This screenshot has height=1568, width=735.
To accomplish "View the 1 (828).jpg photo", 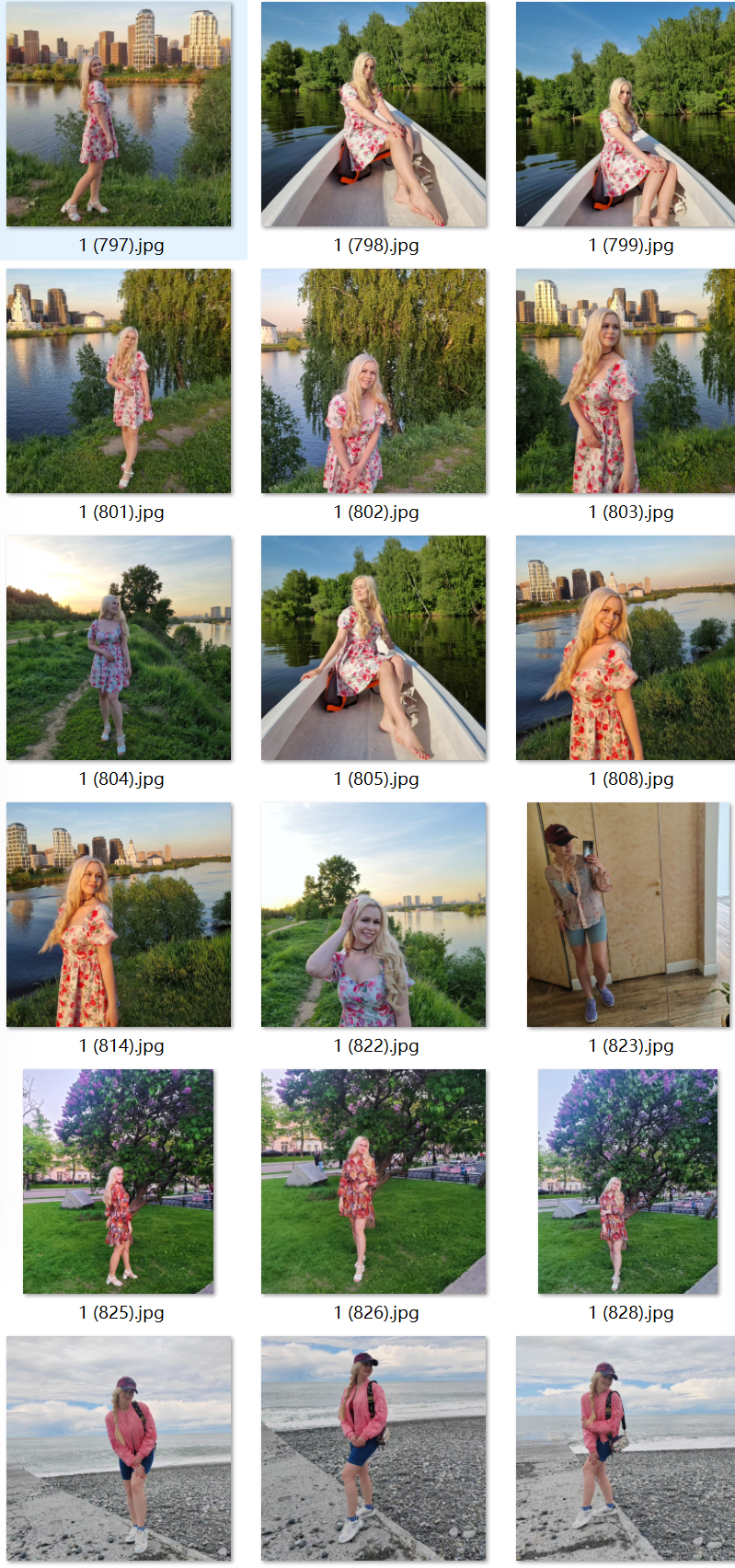I will [x=628, y=1182].
